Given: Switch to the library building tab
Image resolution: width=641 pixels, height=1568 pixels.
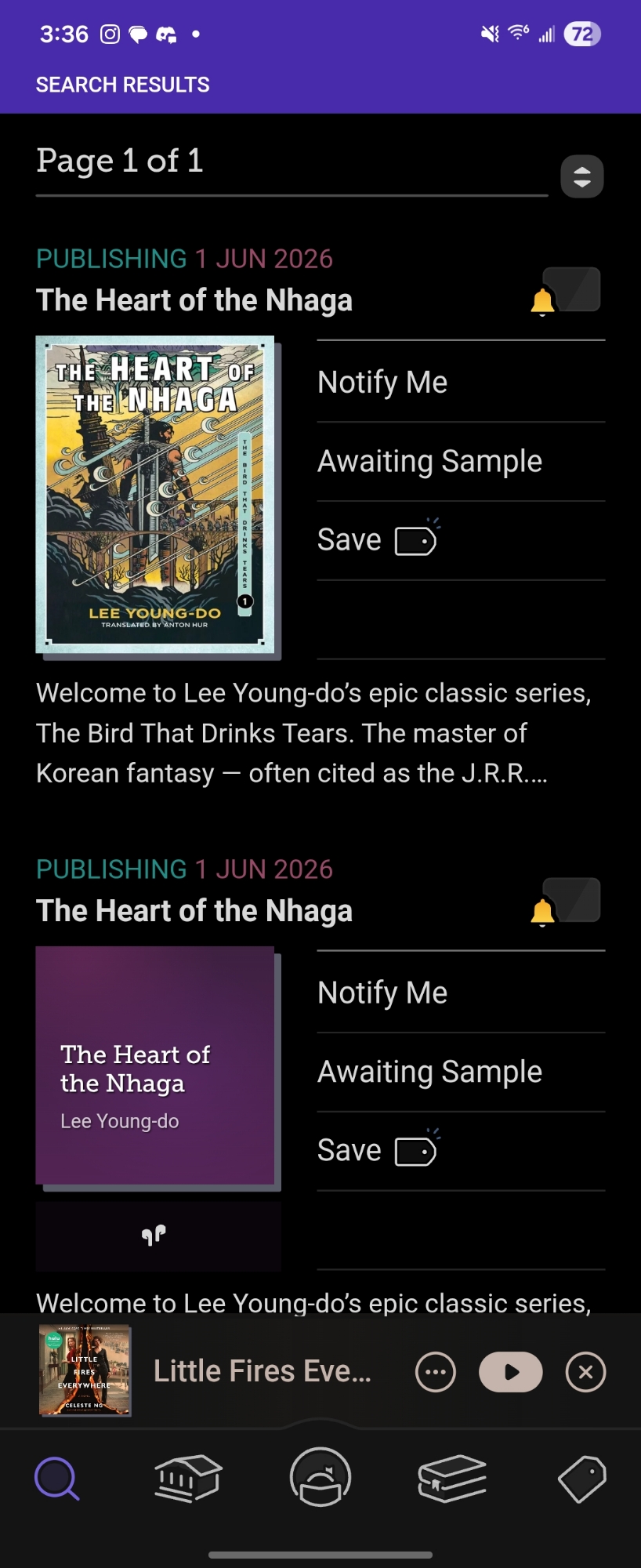Looking at the screenshot, I should coord(188,1479).
